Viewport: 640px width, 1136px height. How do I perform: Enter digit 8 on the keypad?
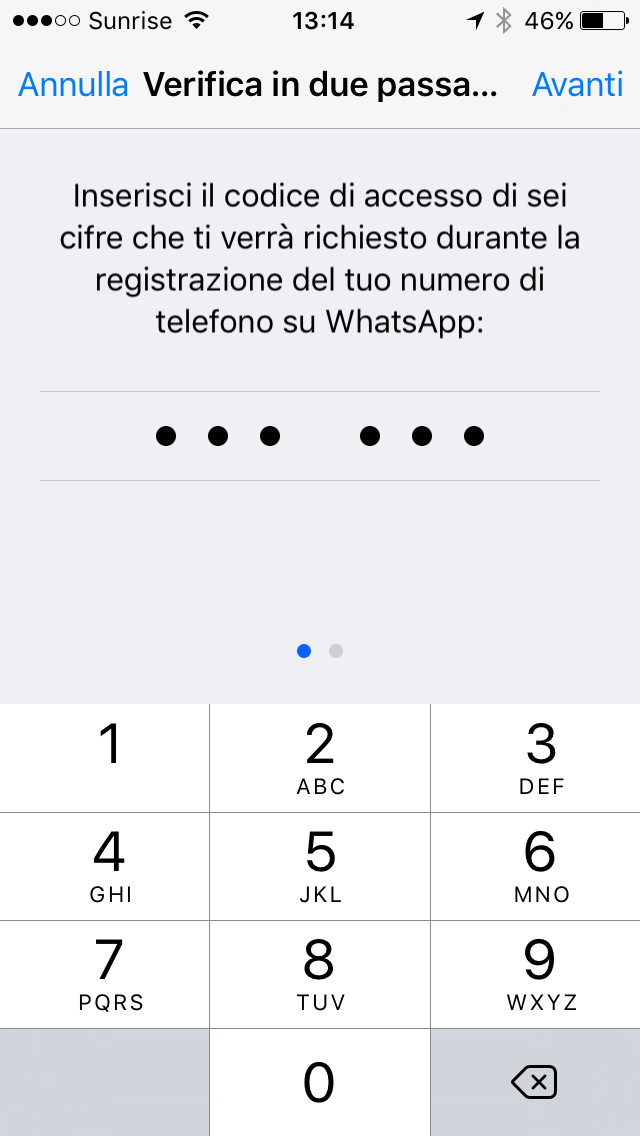[x=320, y=974]
